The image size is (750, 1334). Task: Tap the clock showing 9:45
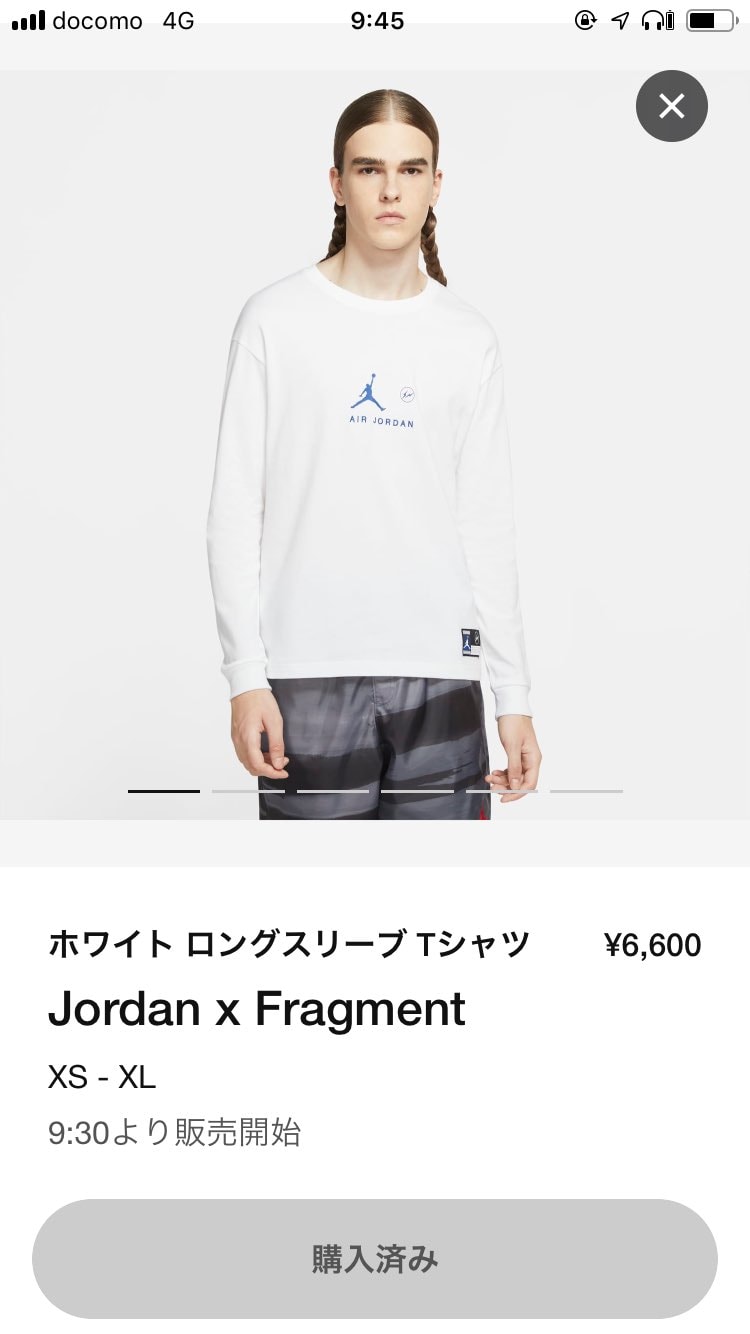tap(377, 20)
